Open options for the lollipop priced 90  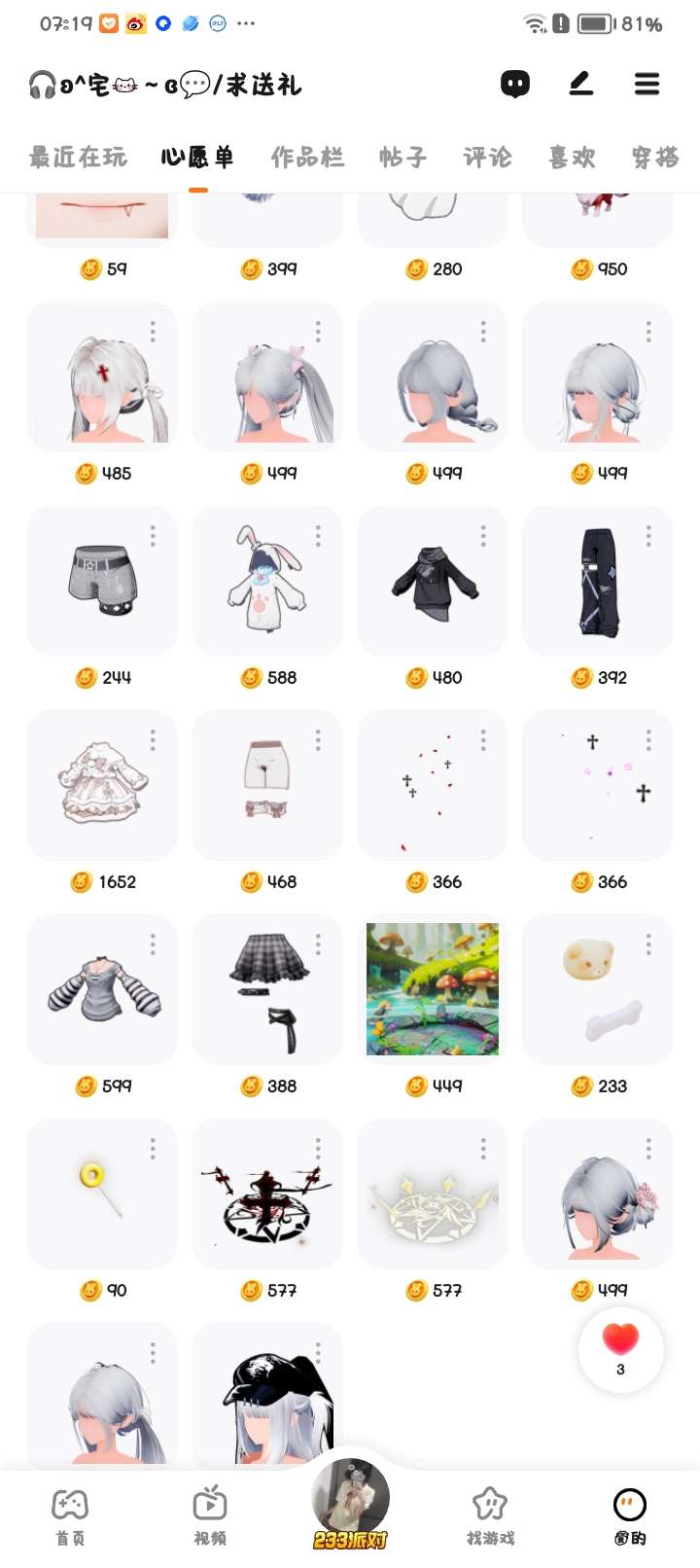coord(153,1149)
